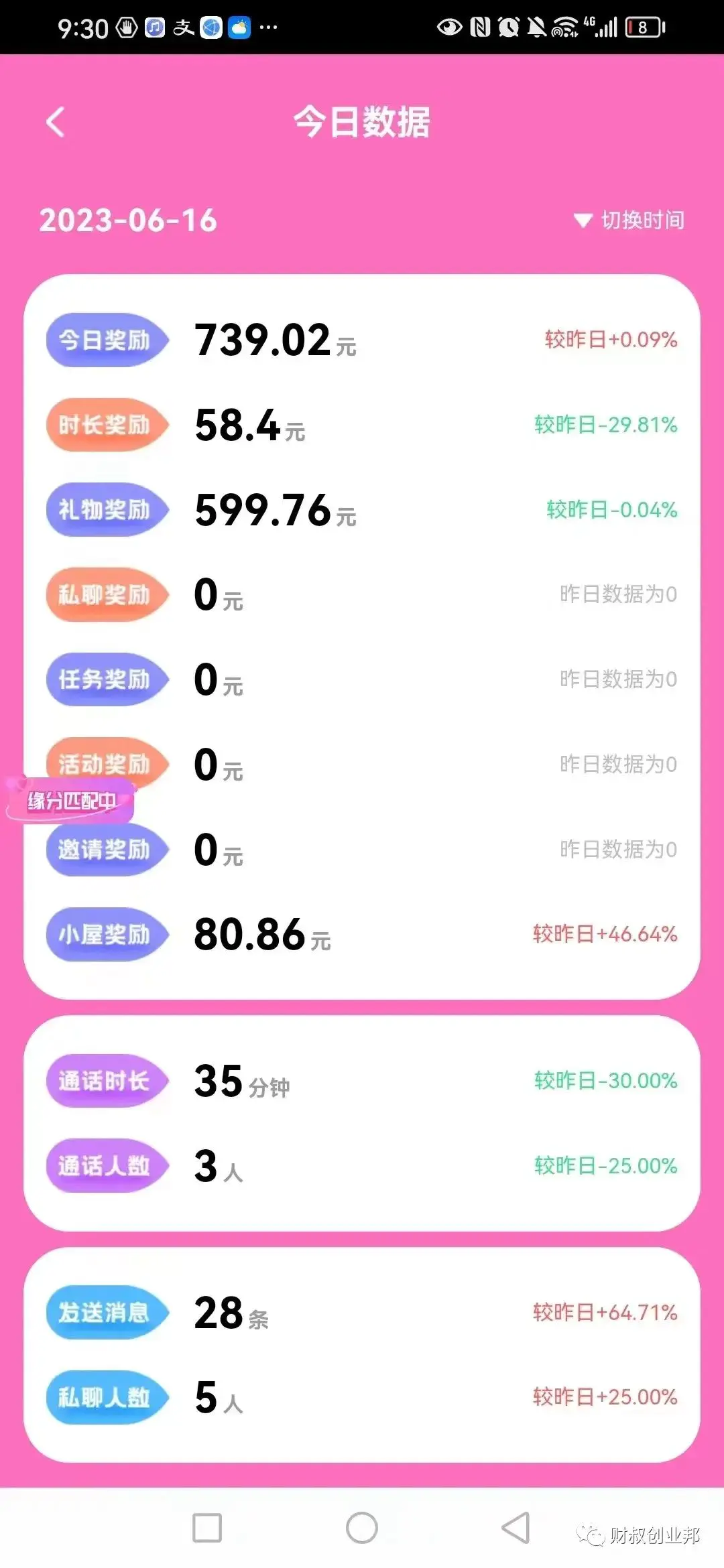Go back using the top-left arrow
This screenshot has width=724, height=1568.
(x=56, y=123)
